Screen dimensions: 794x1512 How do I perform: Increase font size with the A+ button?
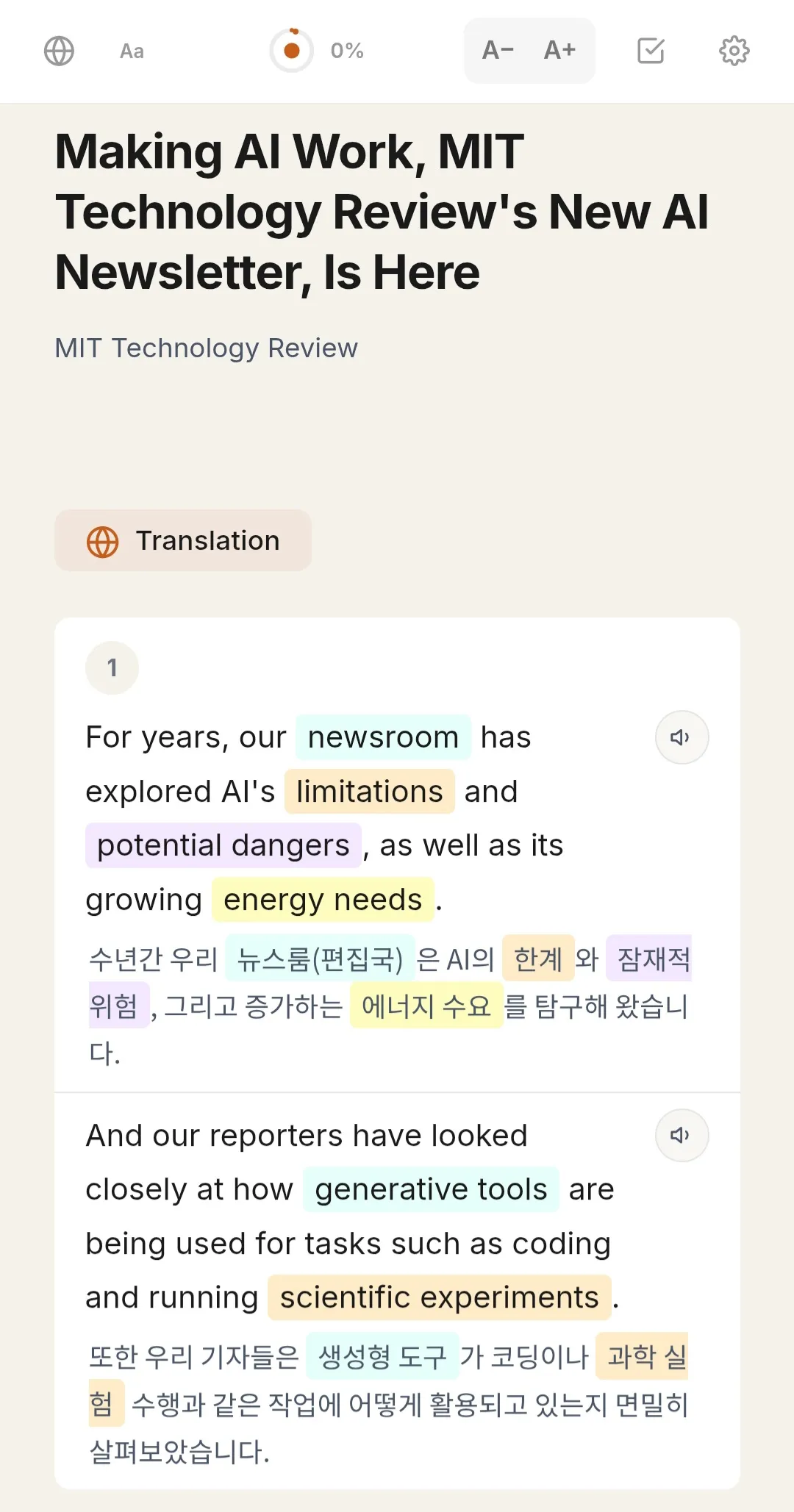click(559, 50)
